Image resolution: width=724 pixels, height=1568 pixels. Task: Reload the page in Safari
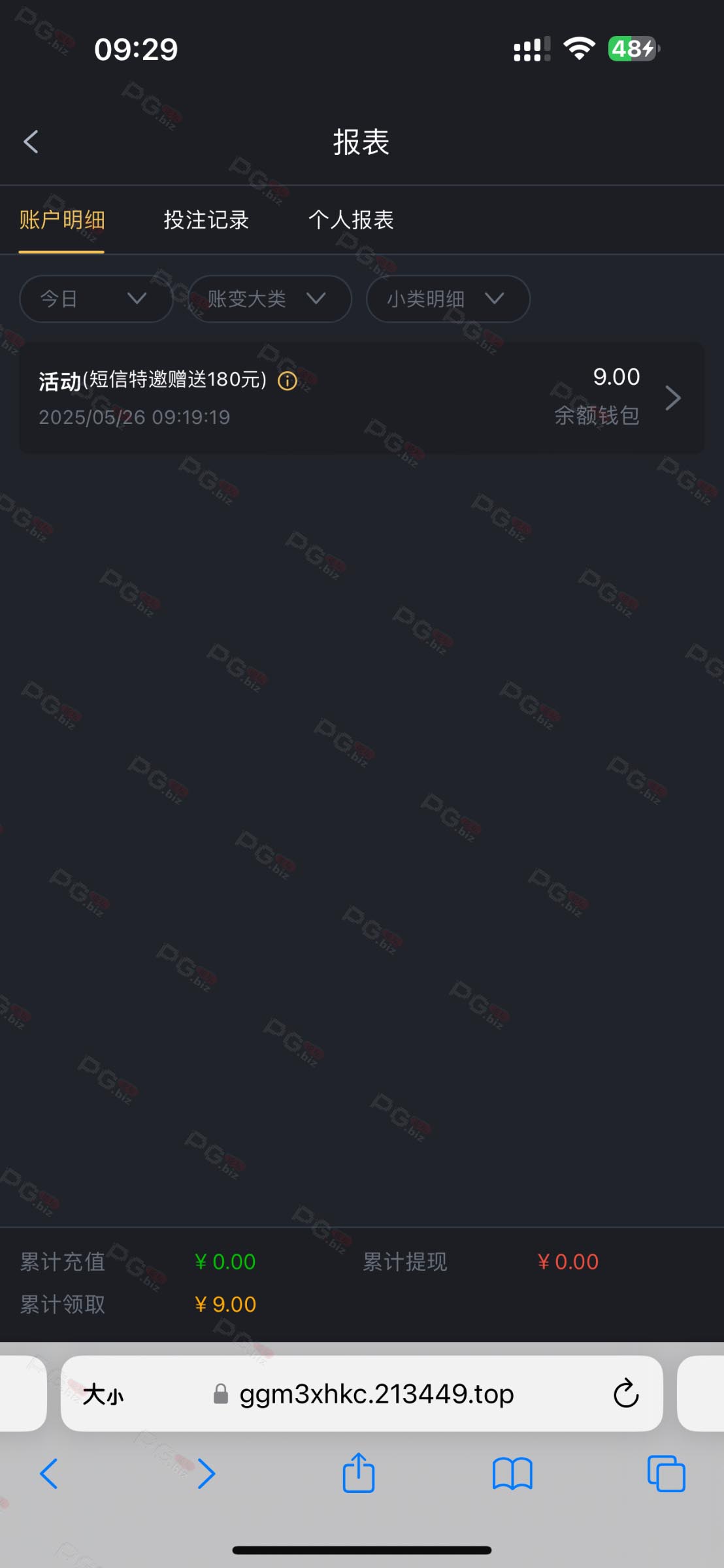click(625, 1394)
